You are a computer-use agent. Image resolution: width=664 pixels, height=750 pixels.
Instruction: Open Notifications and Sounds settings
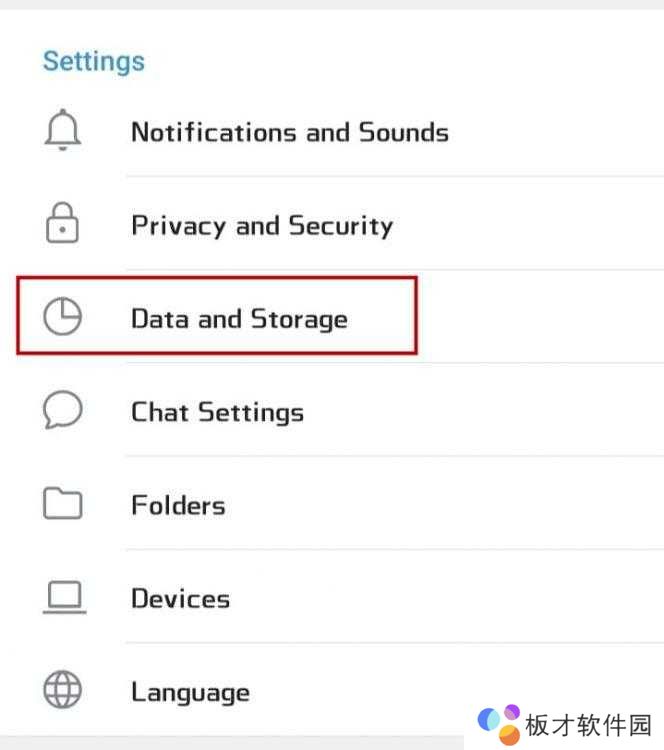click(289, 132)
